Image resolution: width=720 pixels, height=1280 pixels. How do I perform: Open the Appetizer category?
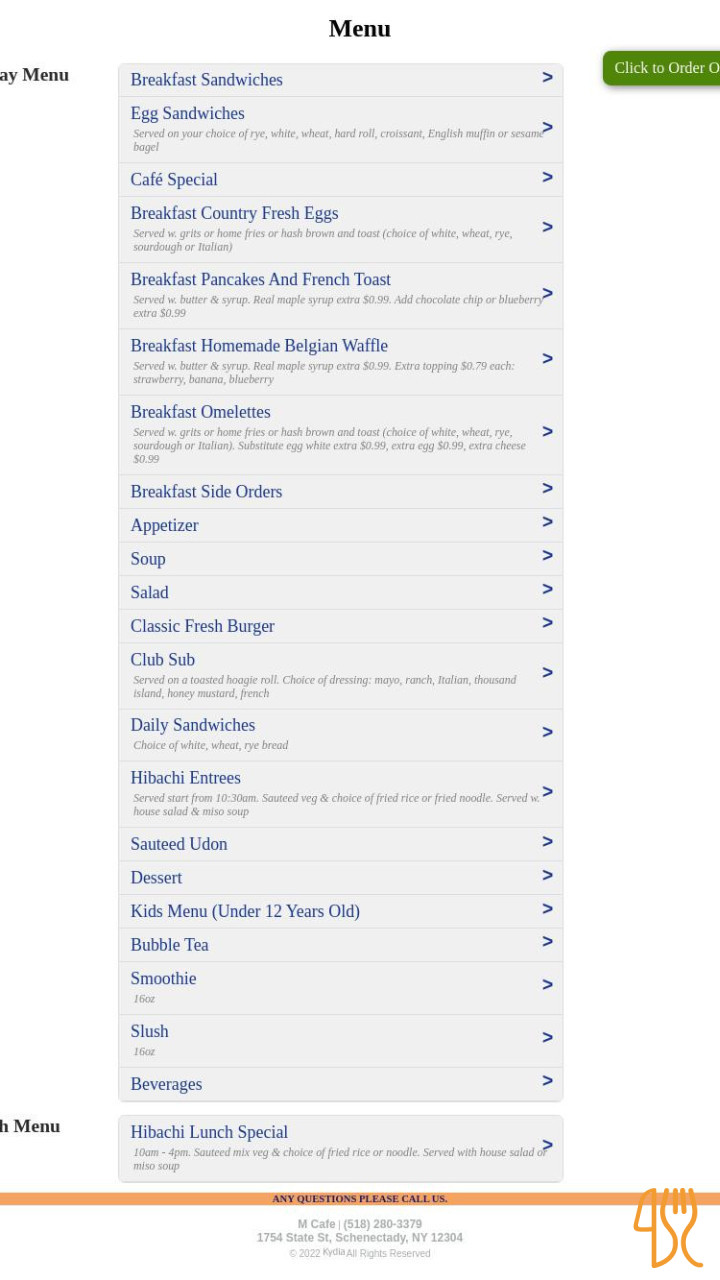point(340,525)
